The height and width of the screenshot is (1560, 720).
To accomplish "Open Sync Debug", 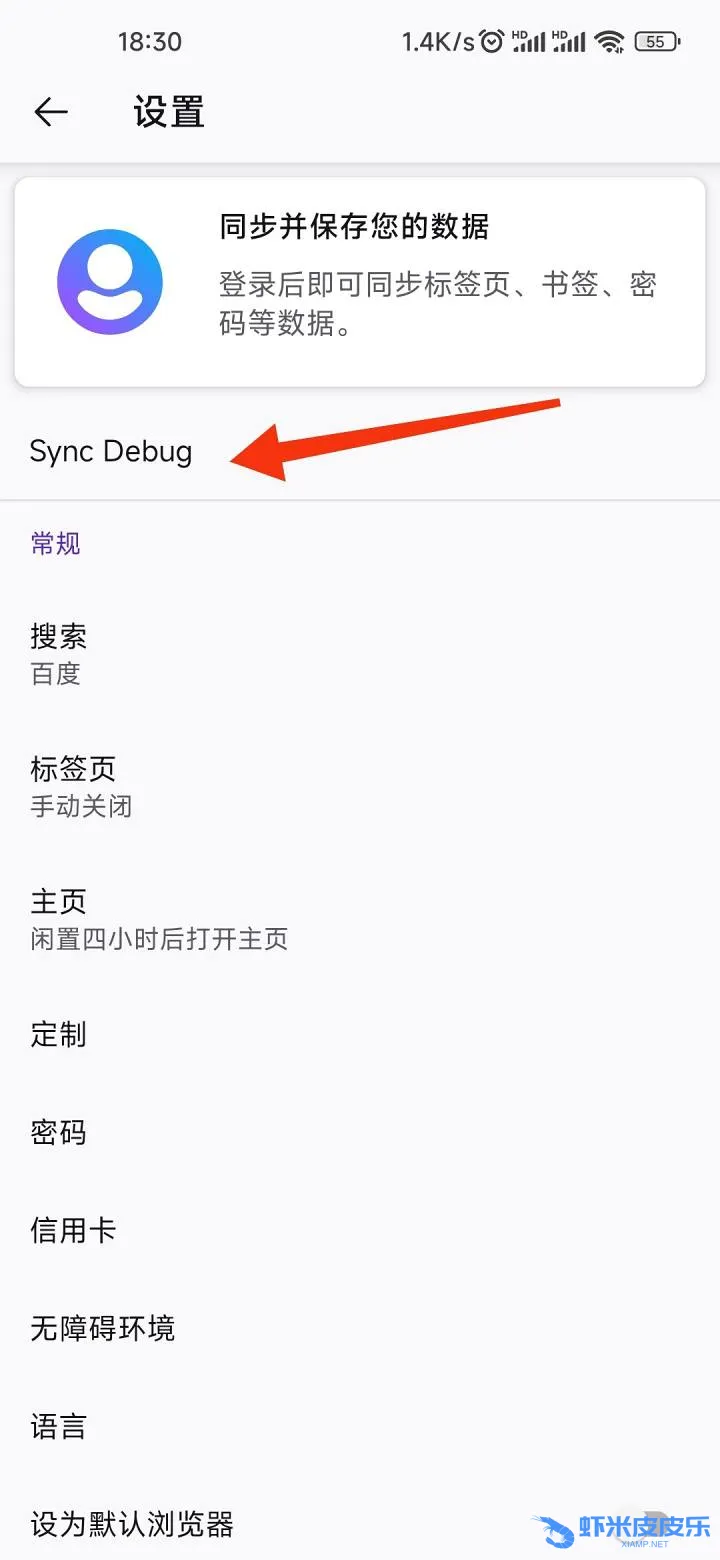I will (360, 451).
